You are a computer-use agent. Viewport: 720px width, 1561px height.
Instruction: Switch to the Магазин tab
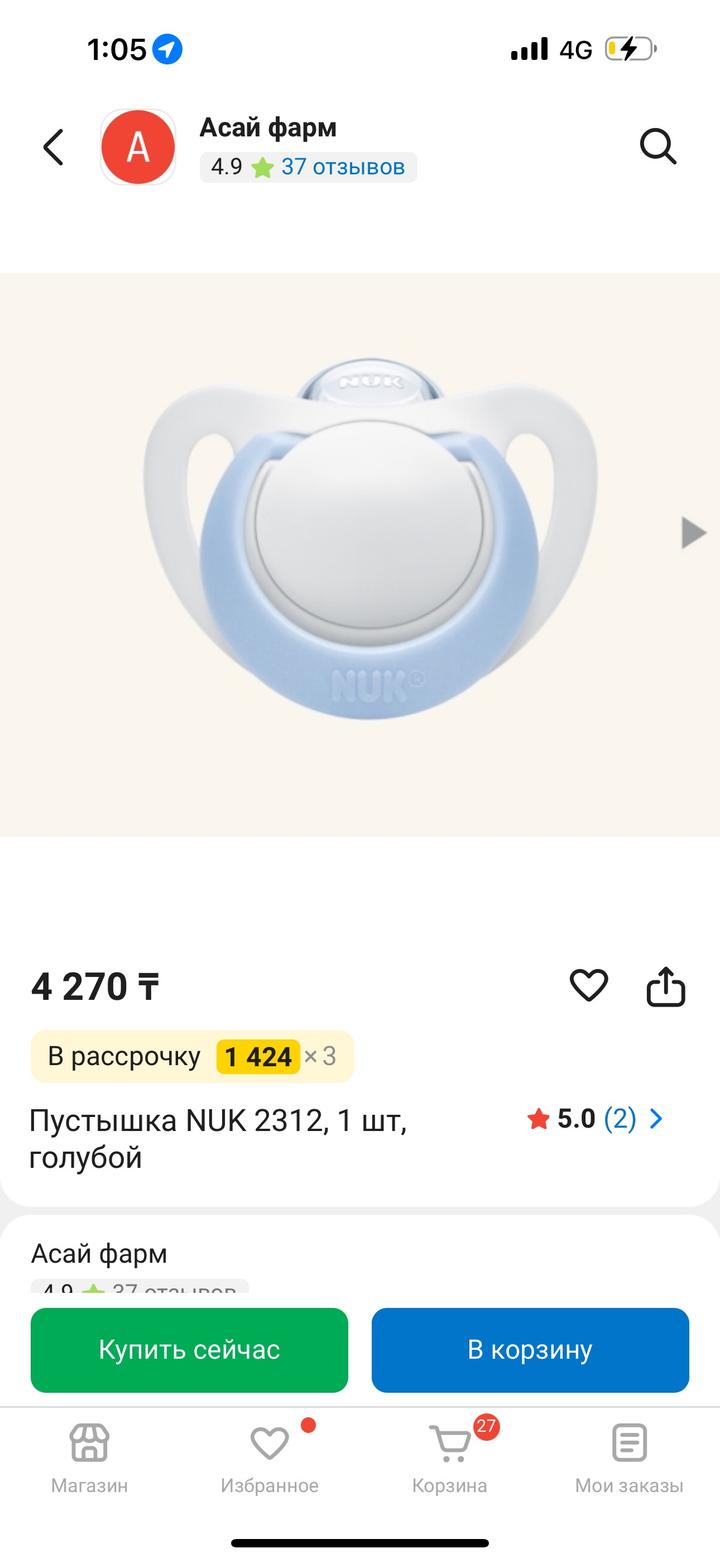pyautogui.click(x=89, y=1457)
